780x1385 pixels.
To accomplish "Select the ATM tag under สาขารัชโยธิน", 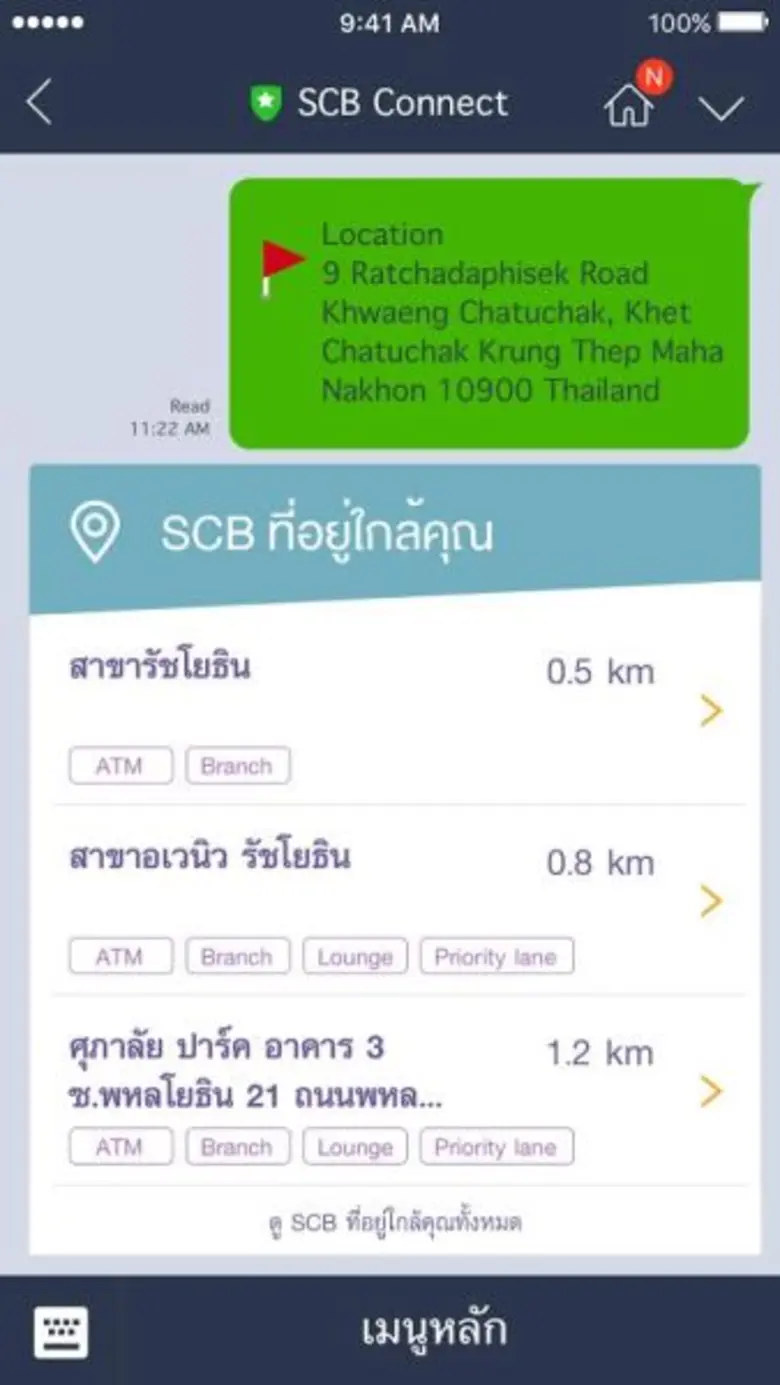I will coord(120,765).
